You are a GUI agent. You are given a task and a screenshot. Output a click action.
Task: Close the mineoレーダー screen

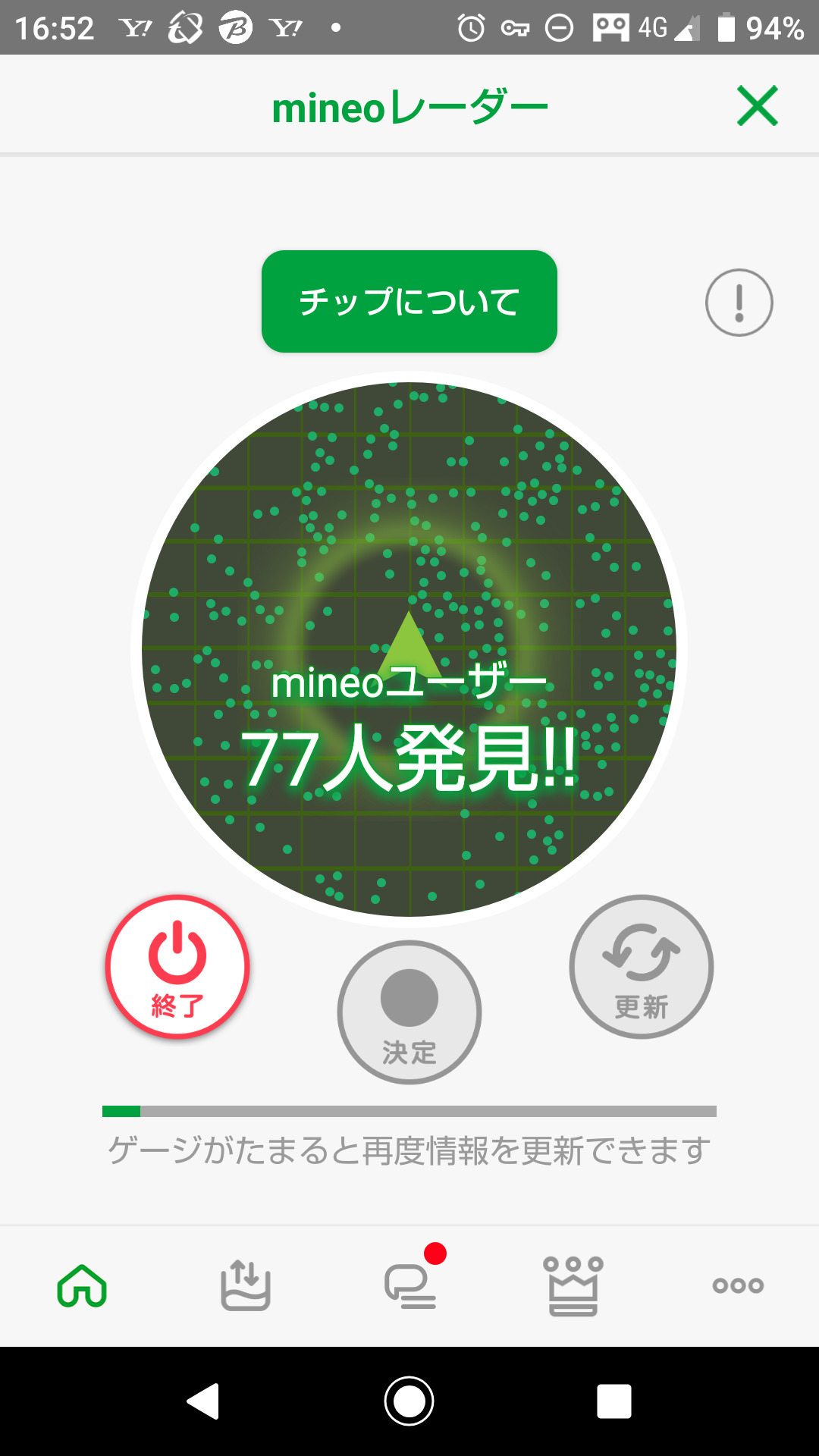coord(757,105)
